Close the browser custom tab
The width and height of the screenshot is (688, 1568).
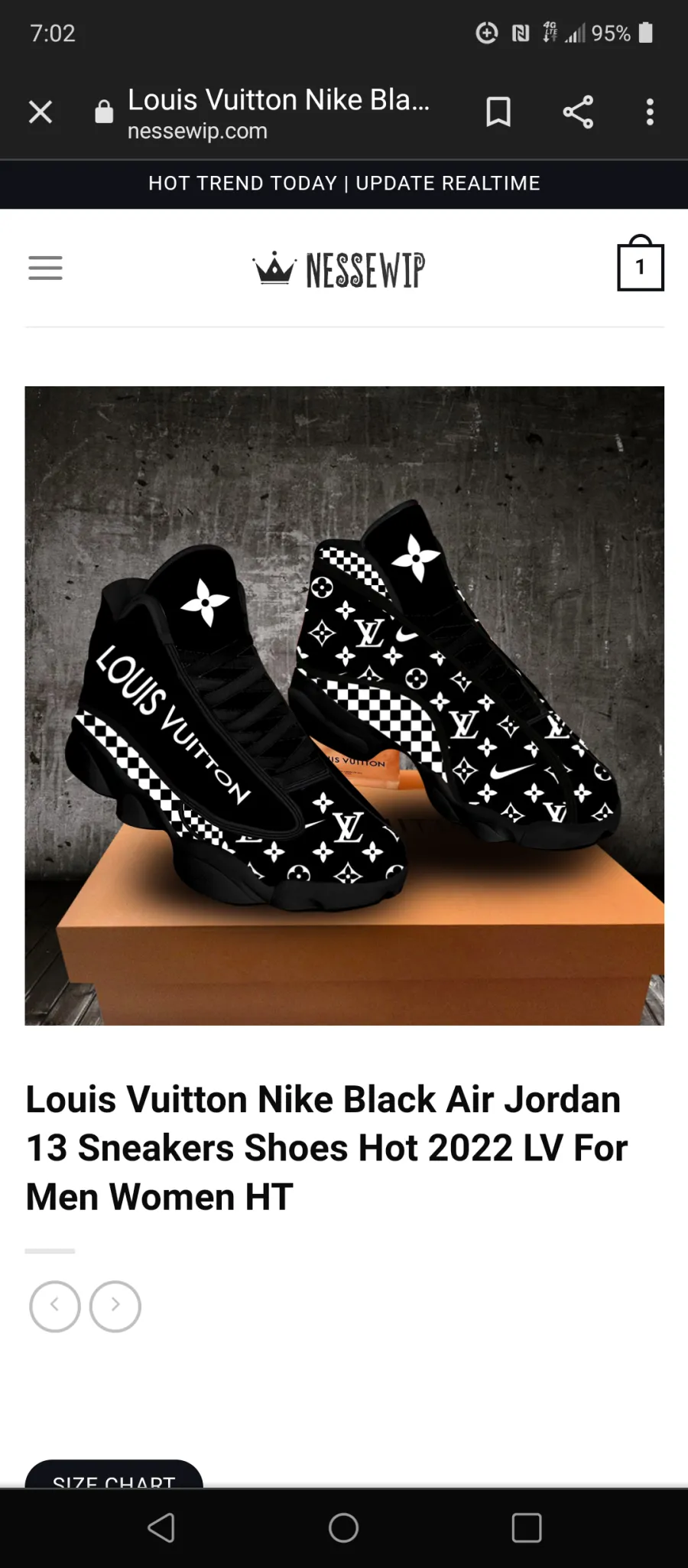coord(41,112)
